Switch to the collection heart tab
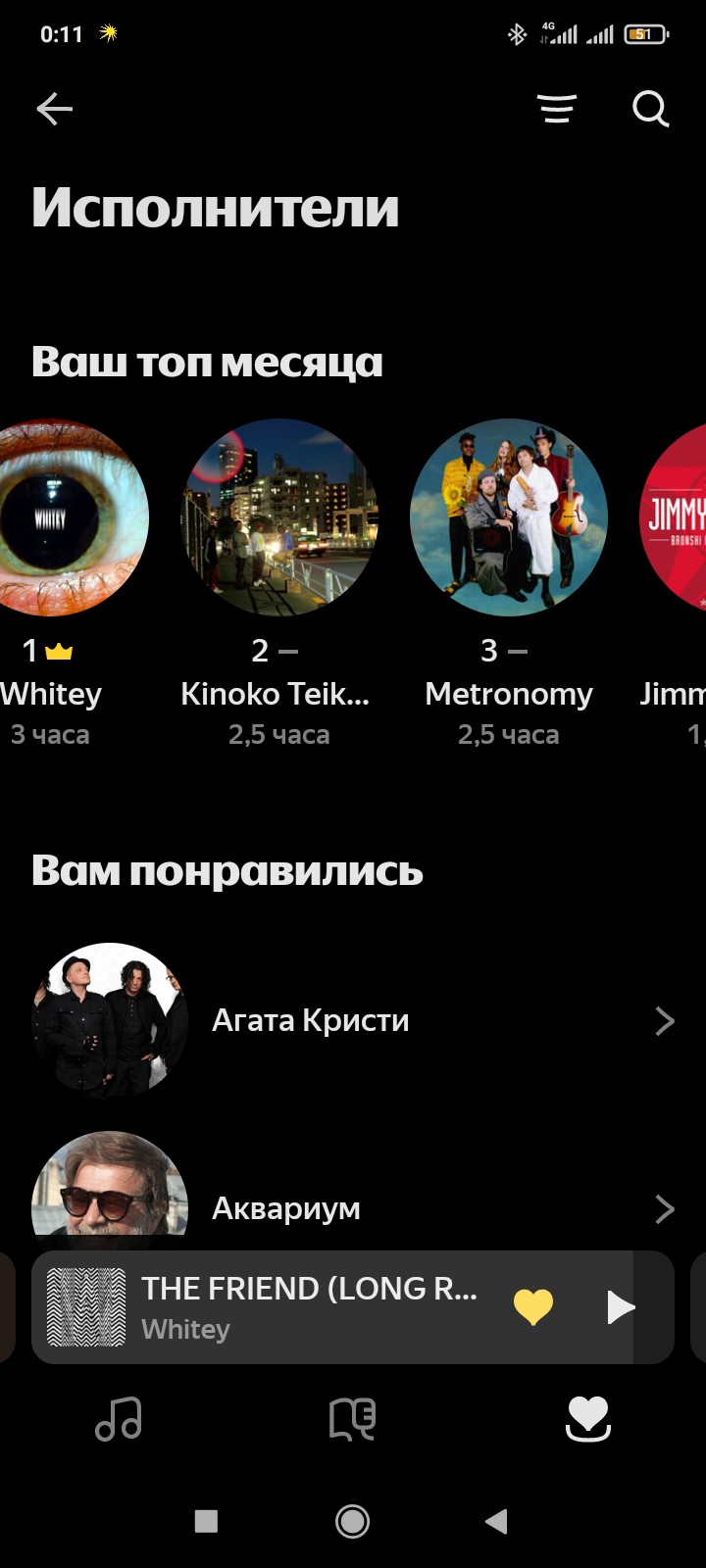706x1568 pixels. point(588,1418)
